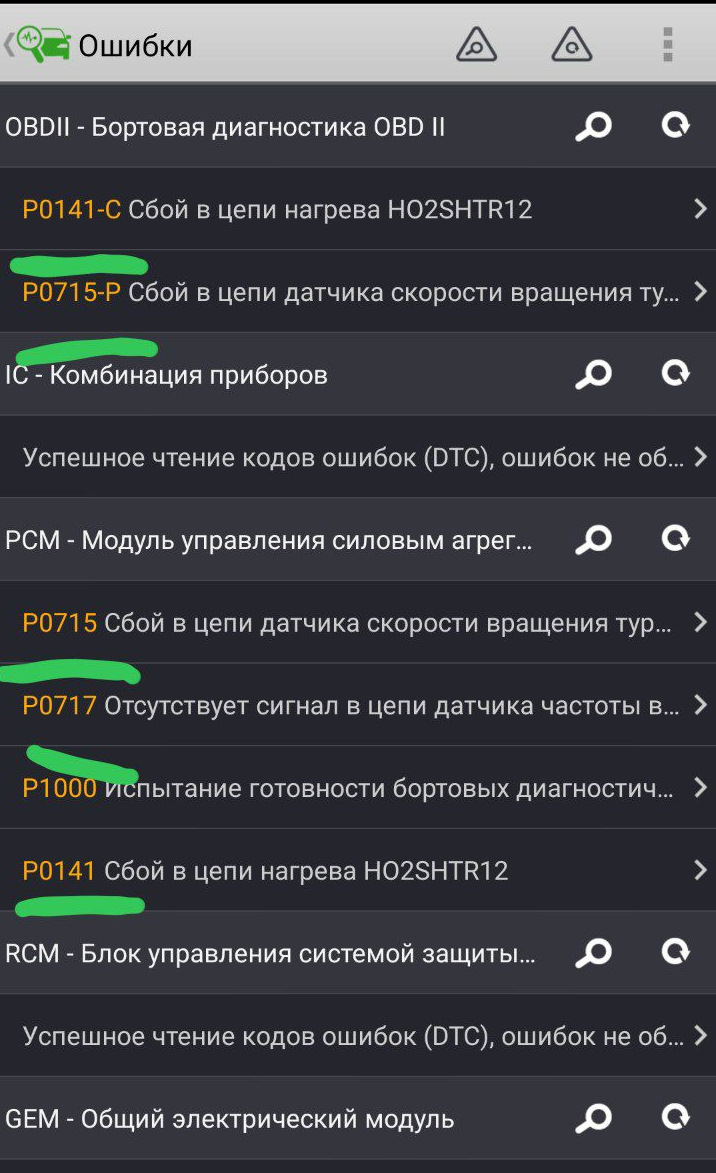Open the RCM module no-errors result row

point(357,1036)
